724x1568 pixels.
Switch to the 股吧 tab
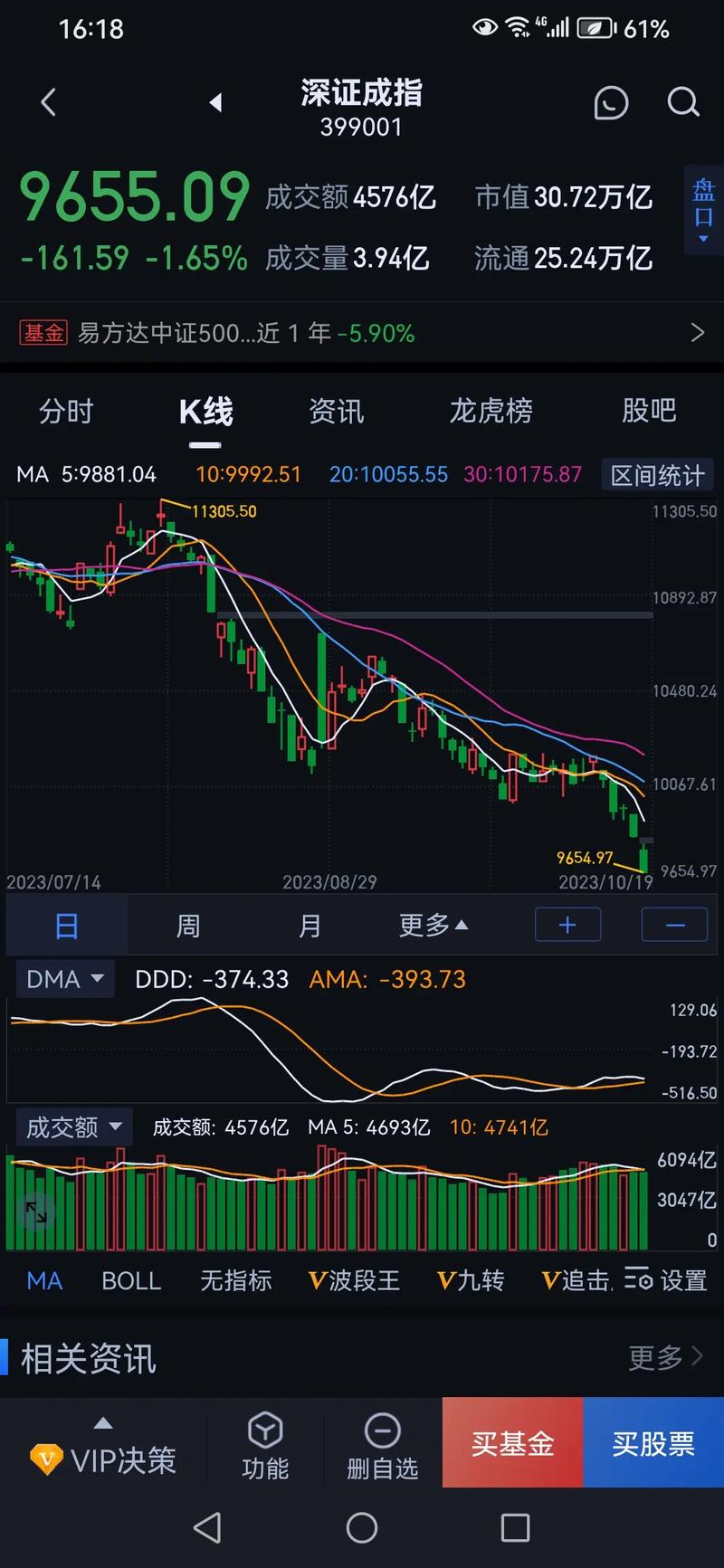tap(649, 412)
